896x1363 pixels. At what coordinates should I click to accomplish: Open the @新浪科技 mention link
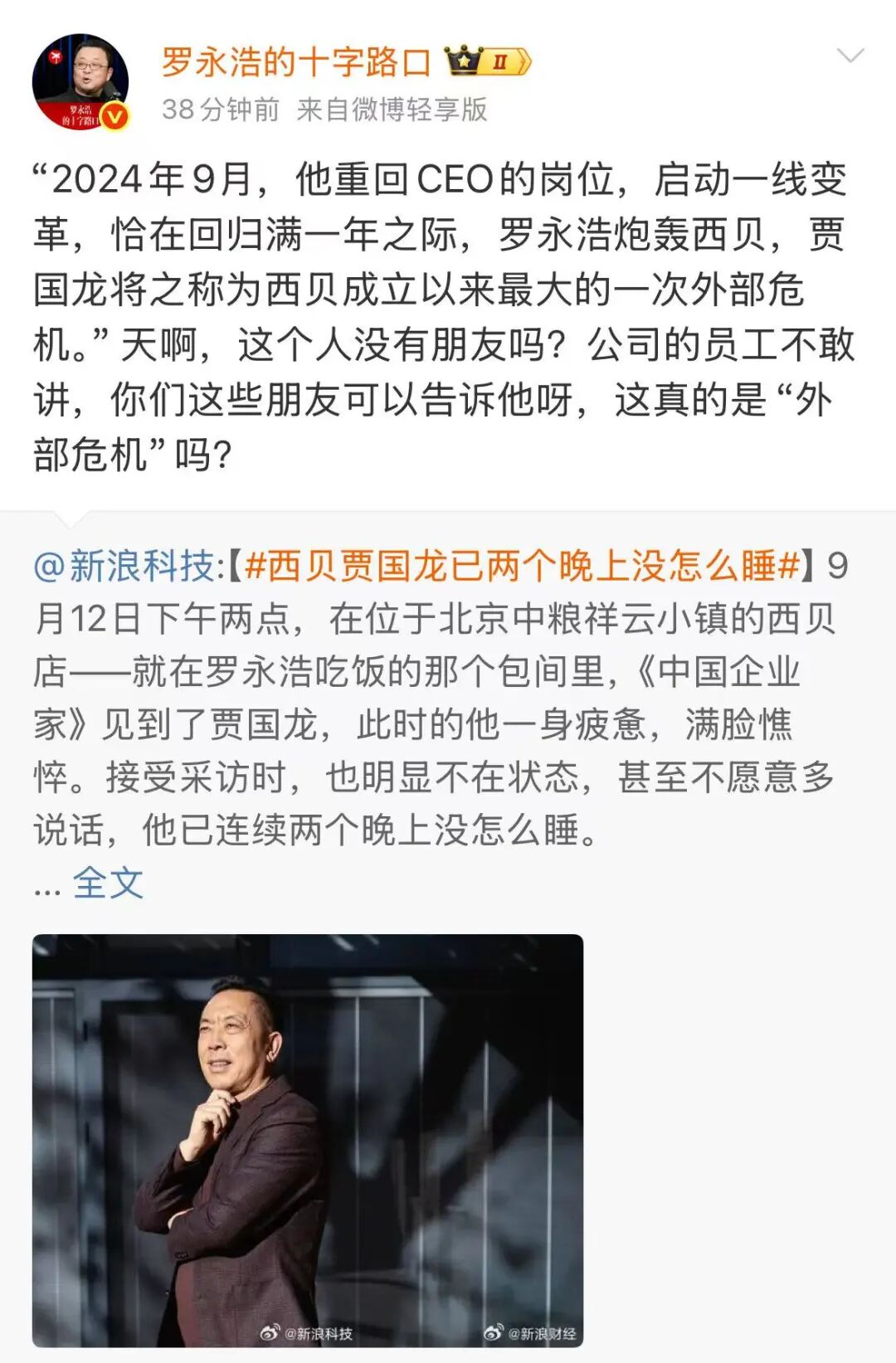tap(124, 567)
